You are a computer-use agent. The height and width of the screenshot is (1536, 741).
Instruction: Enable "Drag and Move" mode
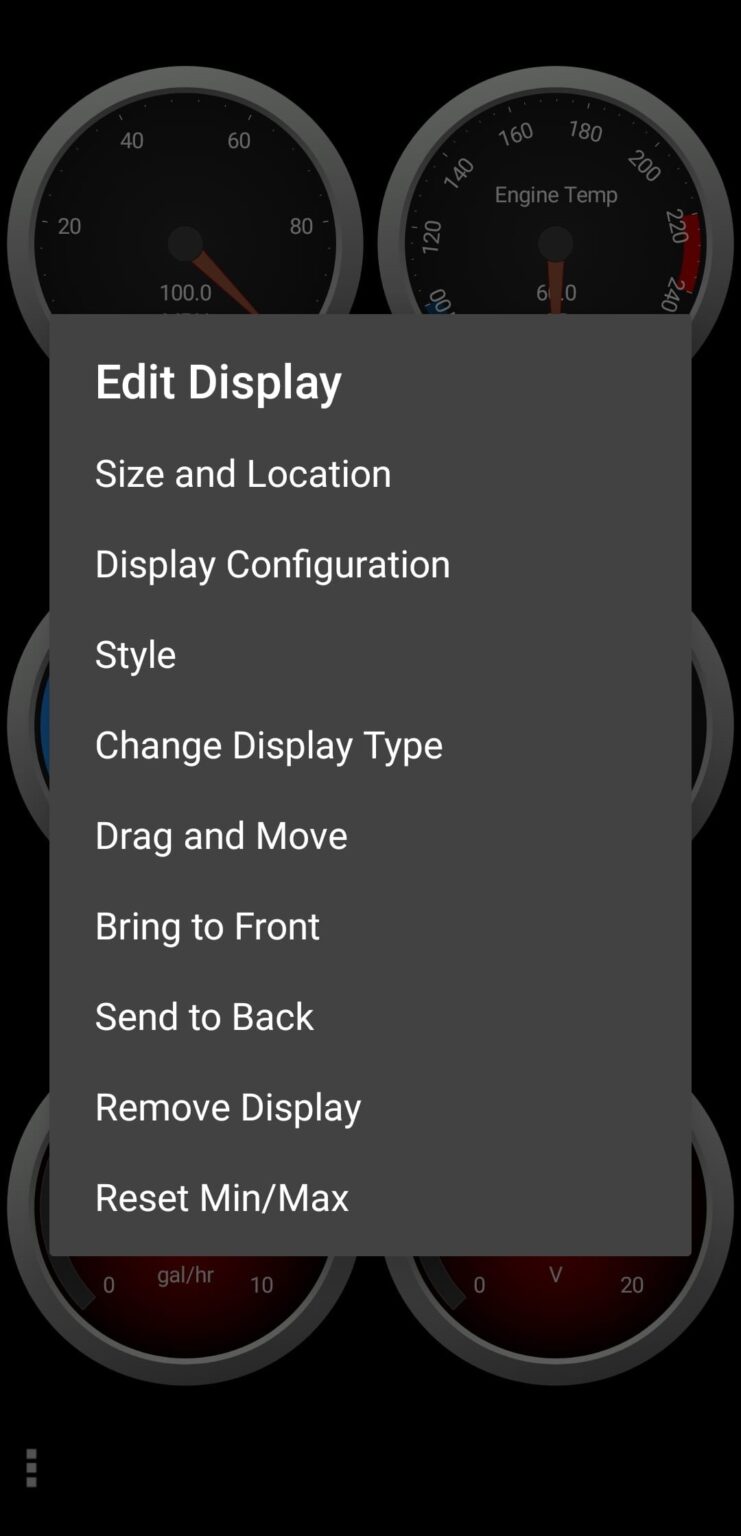click(220, 834)
